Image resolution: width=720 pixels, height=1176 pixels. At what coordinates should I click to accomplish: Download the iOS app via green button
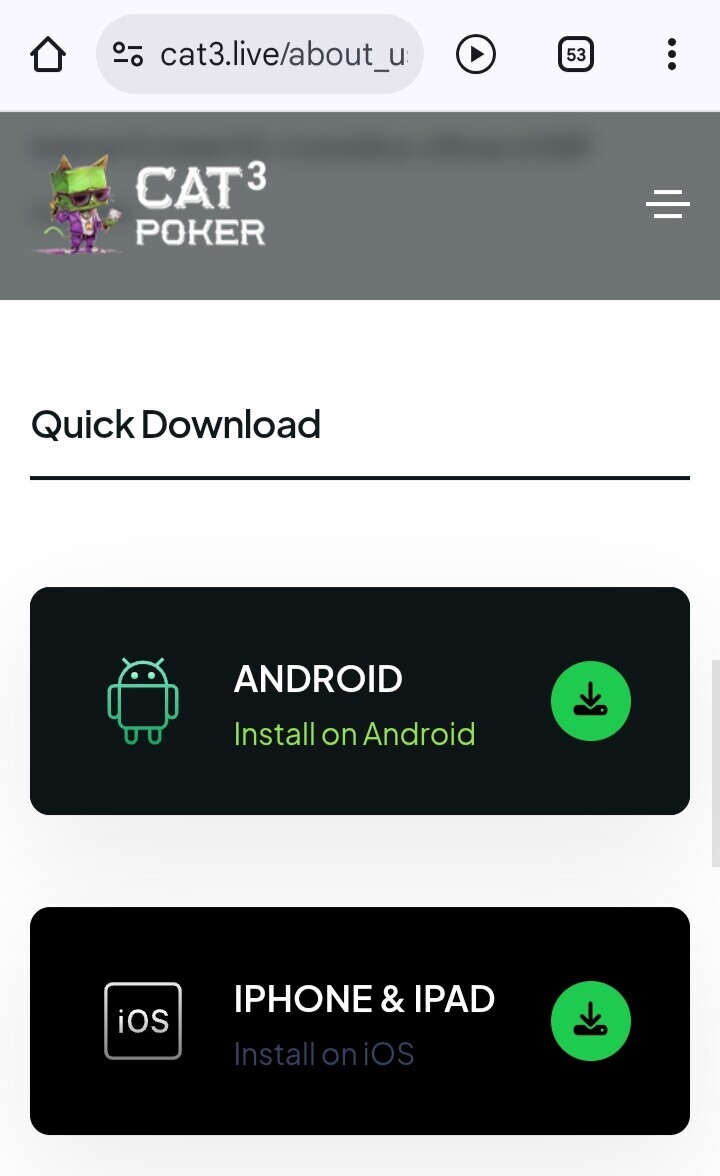tap(591, 1021)
